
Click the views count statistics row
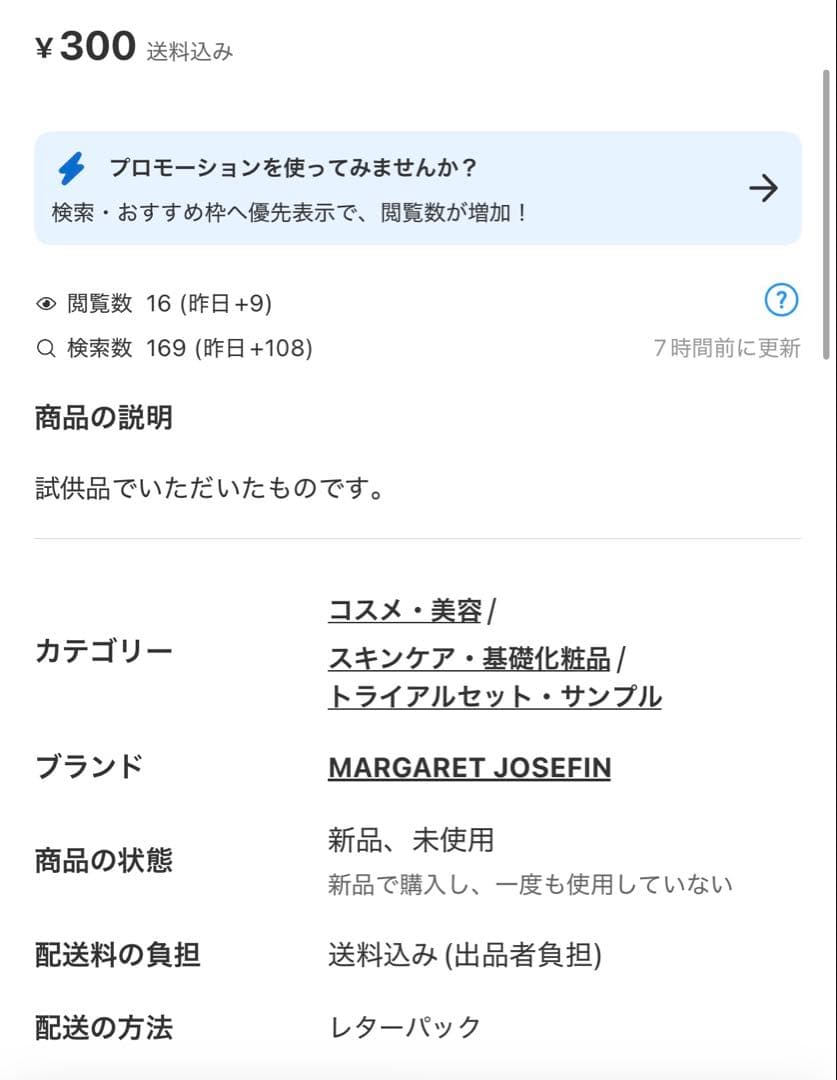[157, 303]
